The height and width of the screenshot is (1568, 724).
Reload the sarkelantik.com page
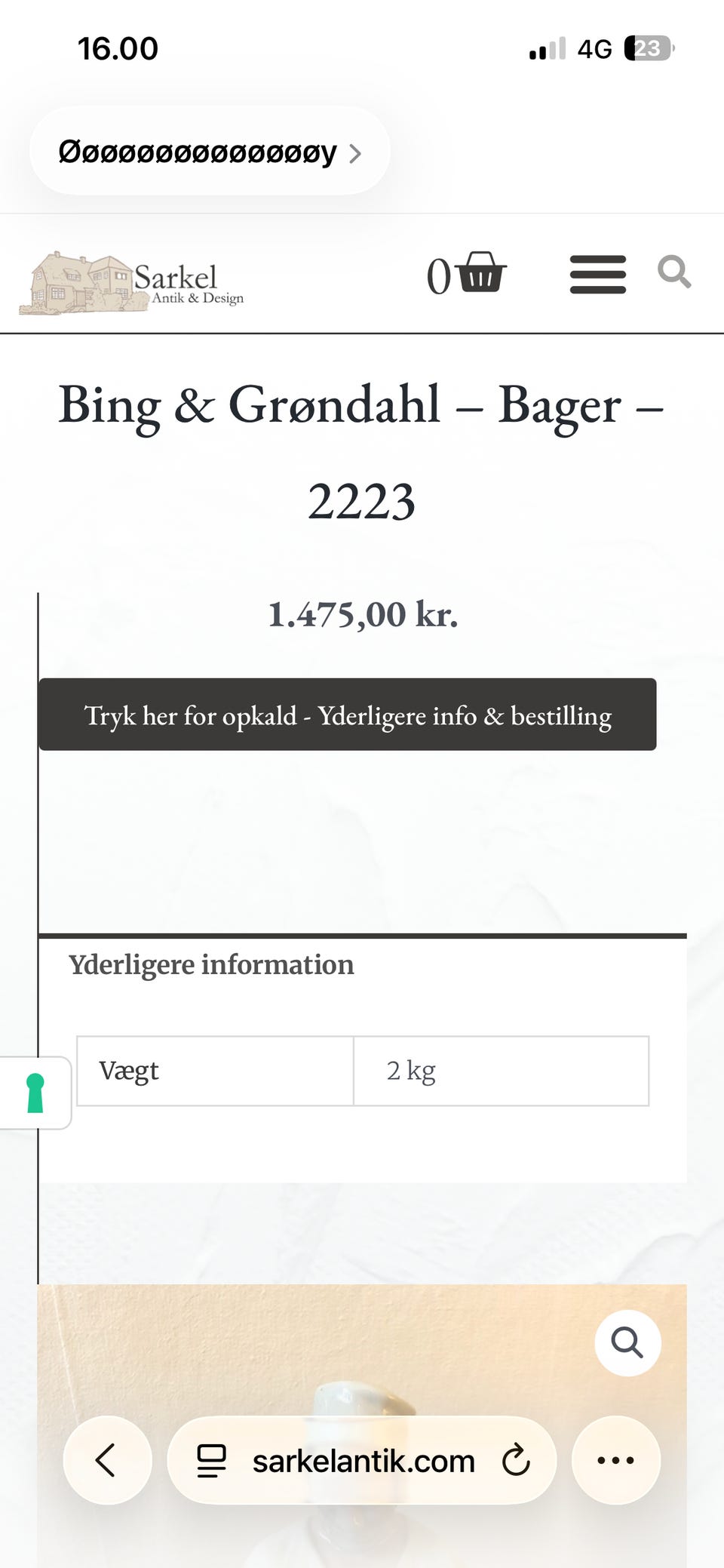517,1460
